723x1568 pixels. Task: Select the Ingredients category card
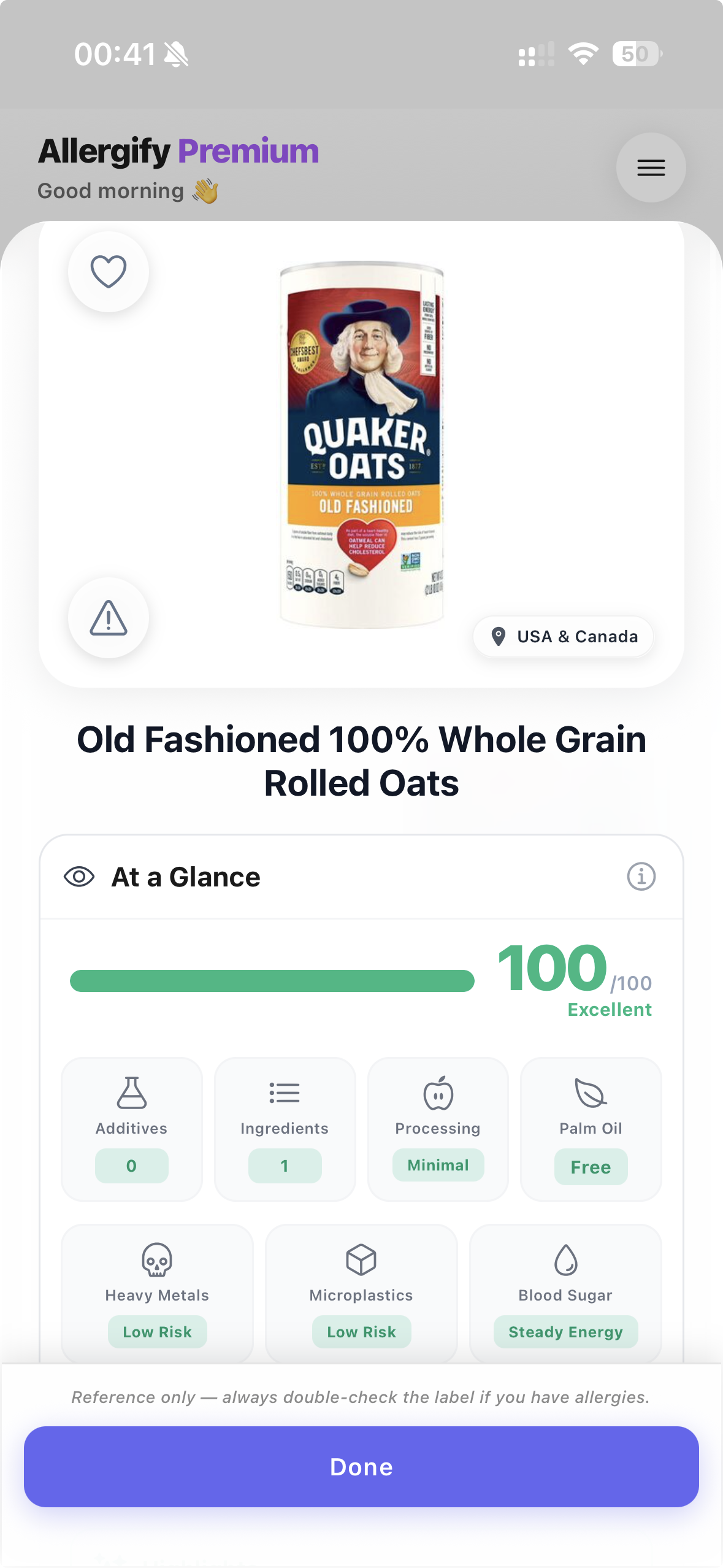(x=284, y=1129)
